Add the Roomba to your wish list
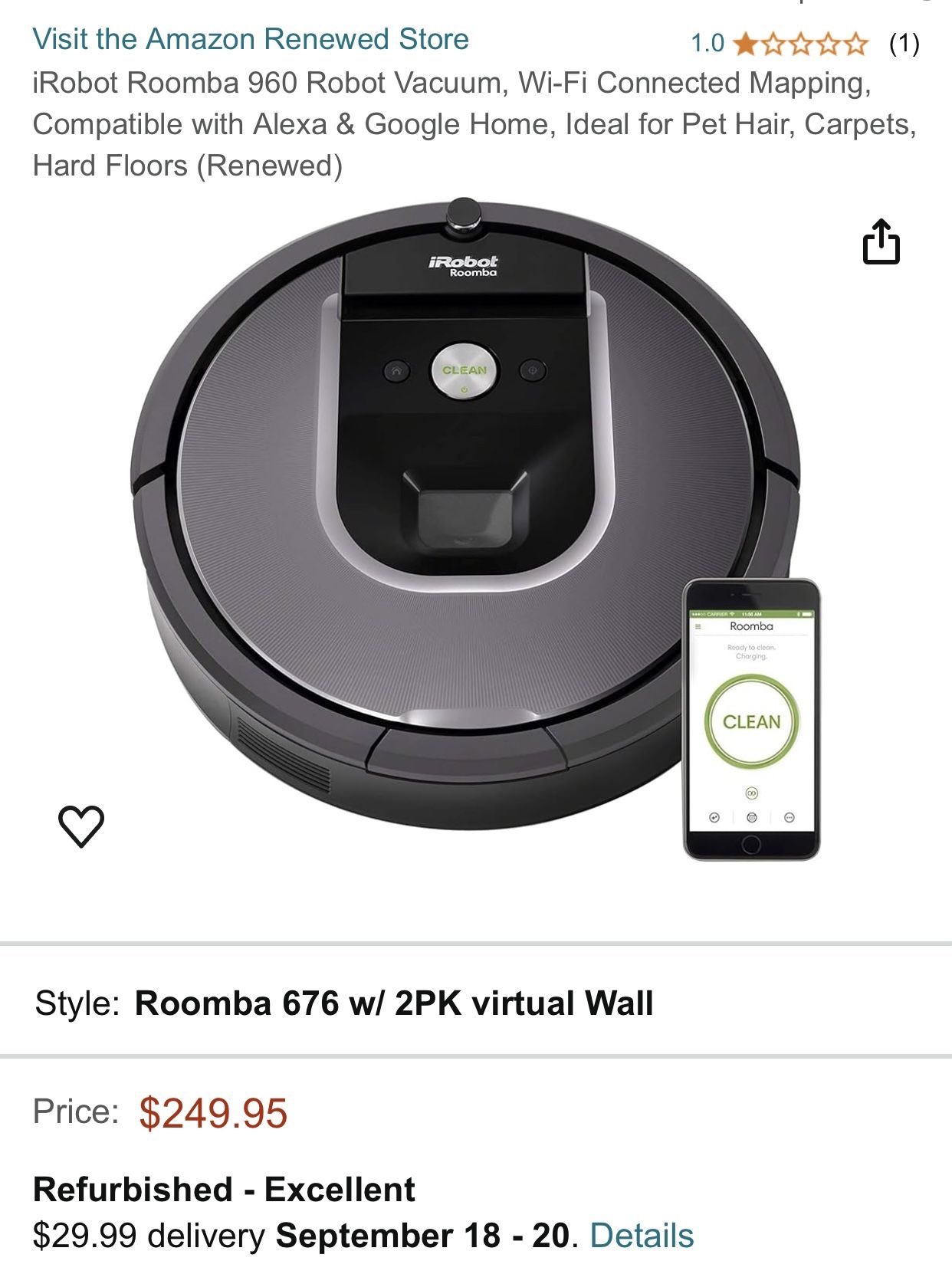 click(x=81, y=826)
